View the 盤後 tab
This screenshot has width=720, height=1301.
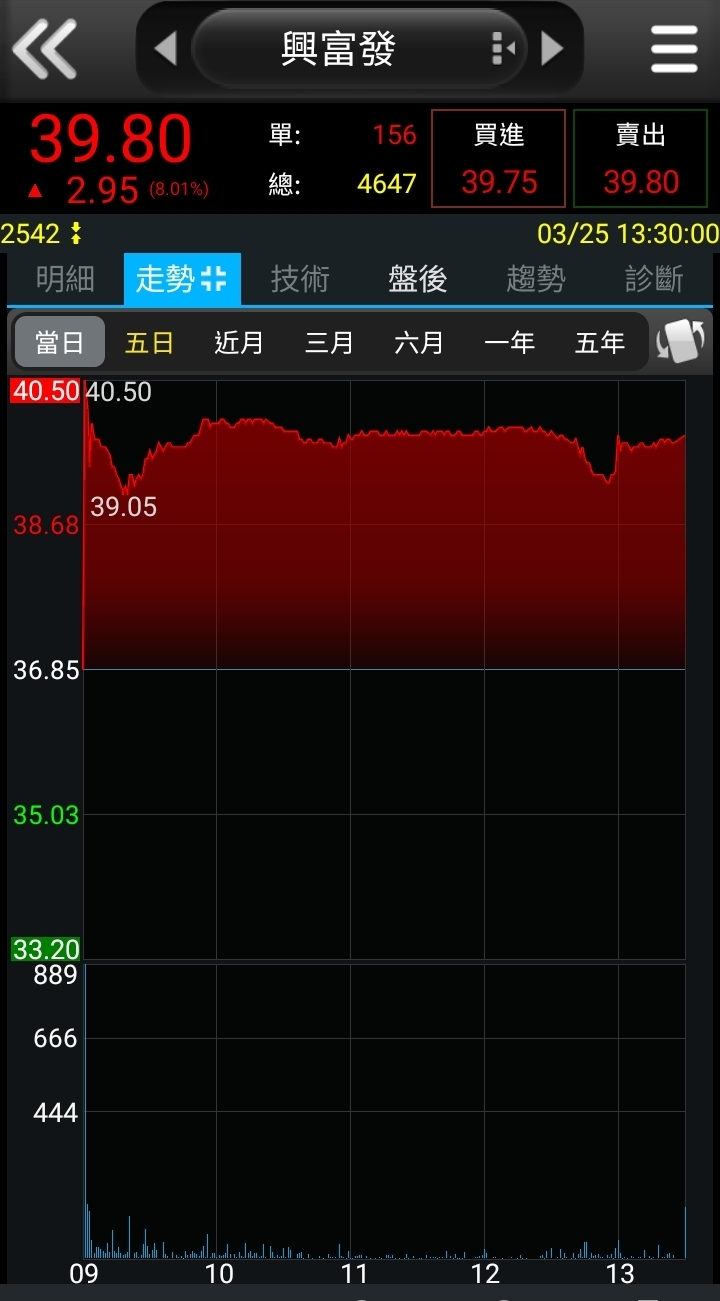[x=417, y=279]
